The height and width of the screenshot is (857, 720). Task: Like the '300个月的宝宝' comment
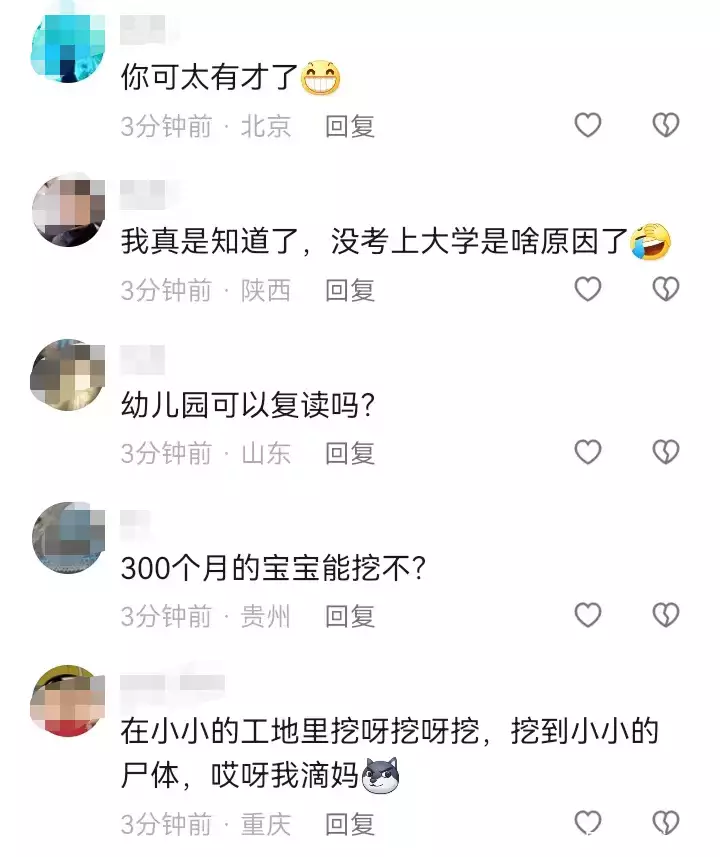(x=588, y=615)
